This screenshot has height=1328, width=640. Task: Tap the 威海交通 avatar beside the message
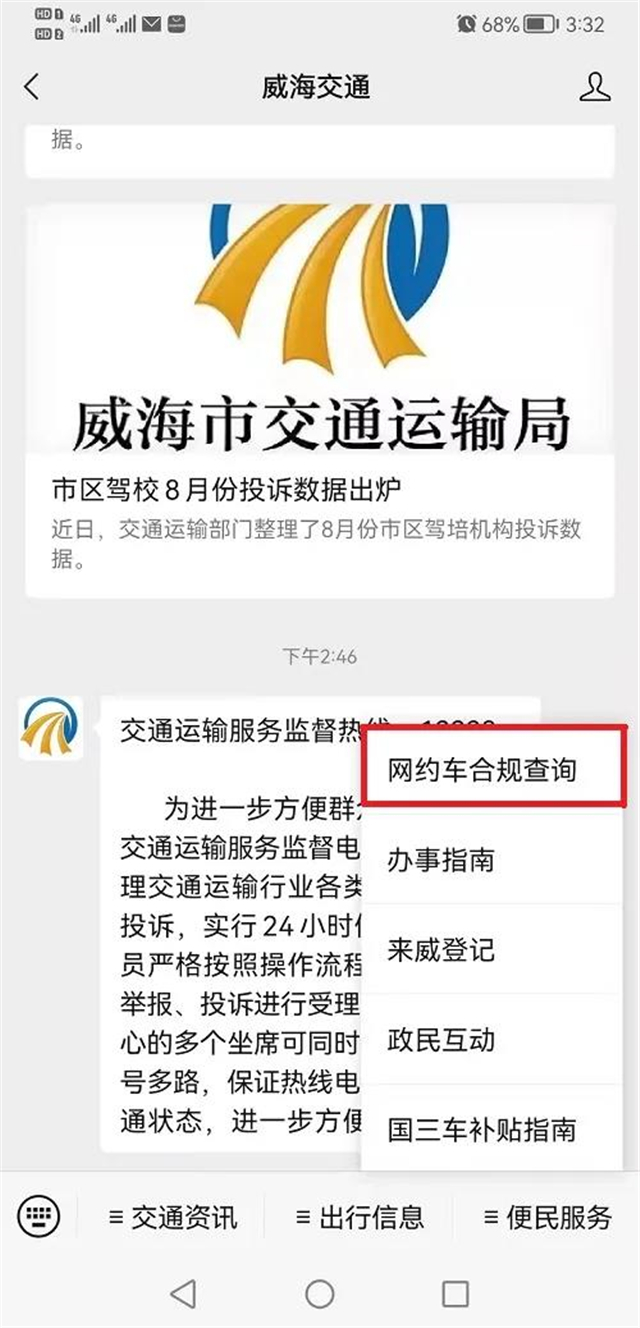point(50,729)
